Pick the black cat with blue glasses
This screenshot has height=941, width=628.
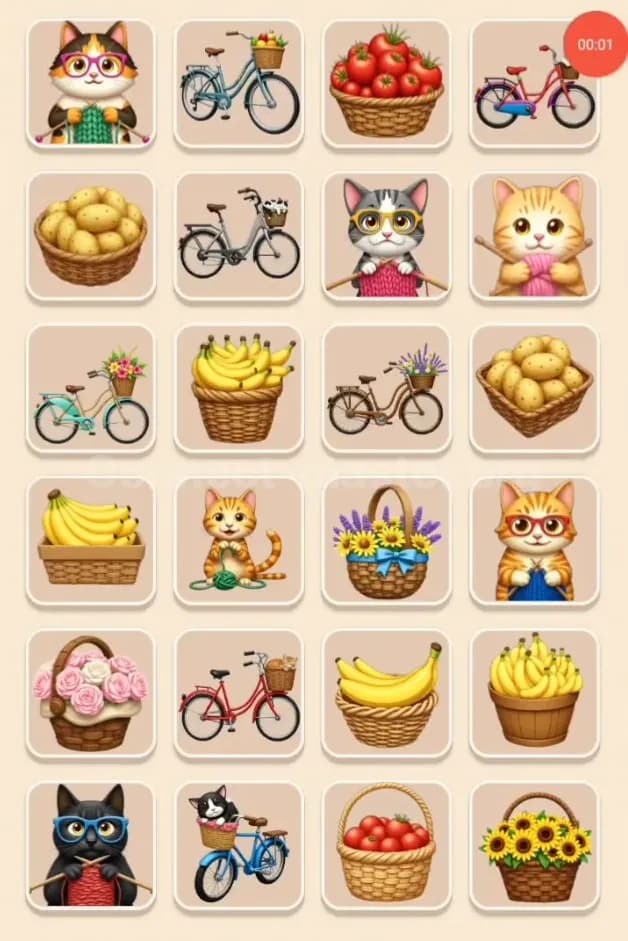(x=91, y=846)
